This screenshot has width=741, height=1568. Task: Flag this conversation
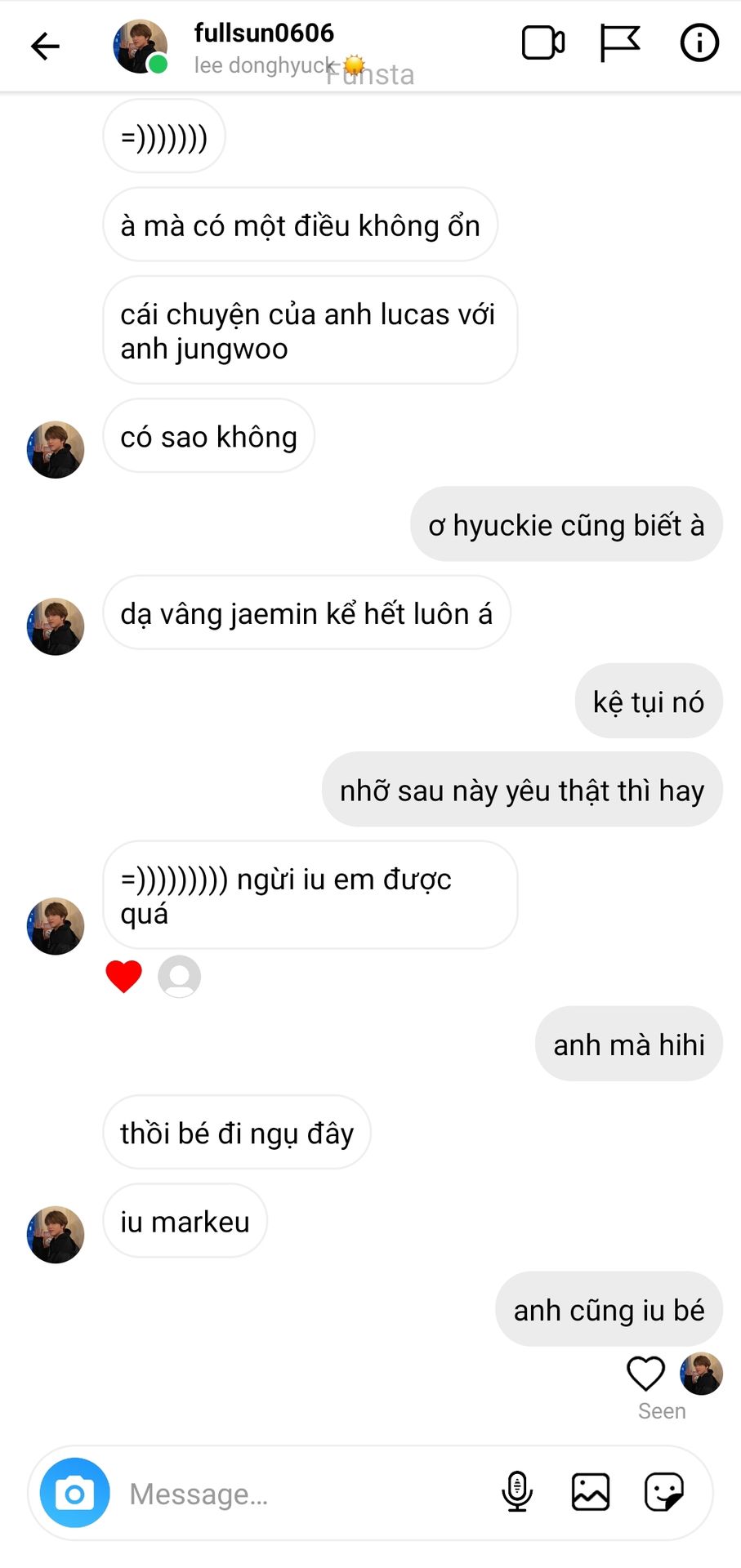point(620,43)
